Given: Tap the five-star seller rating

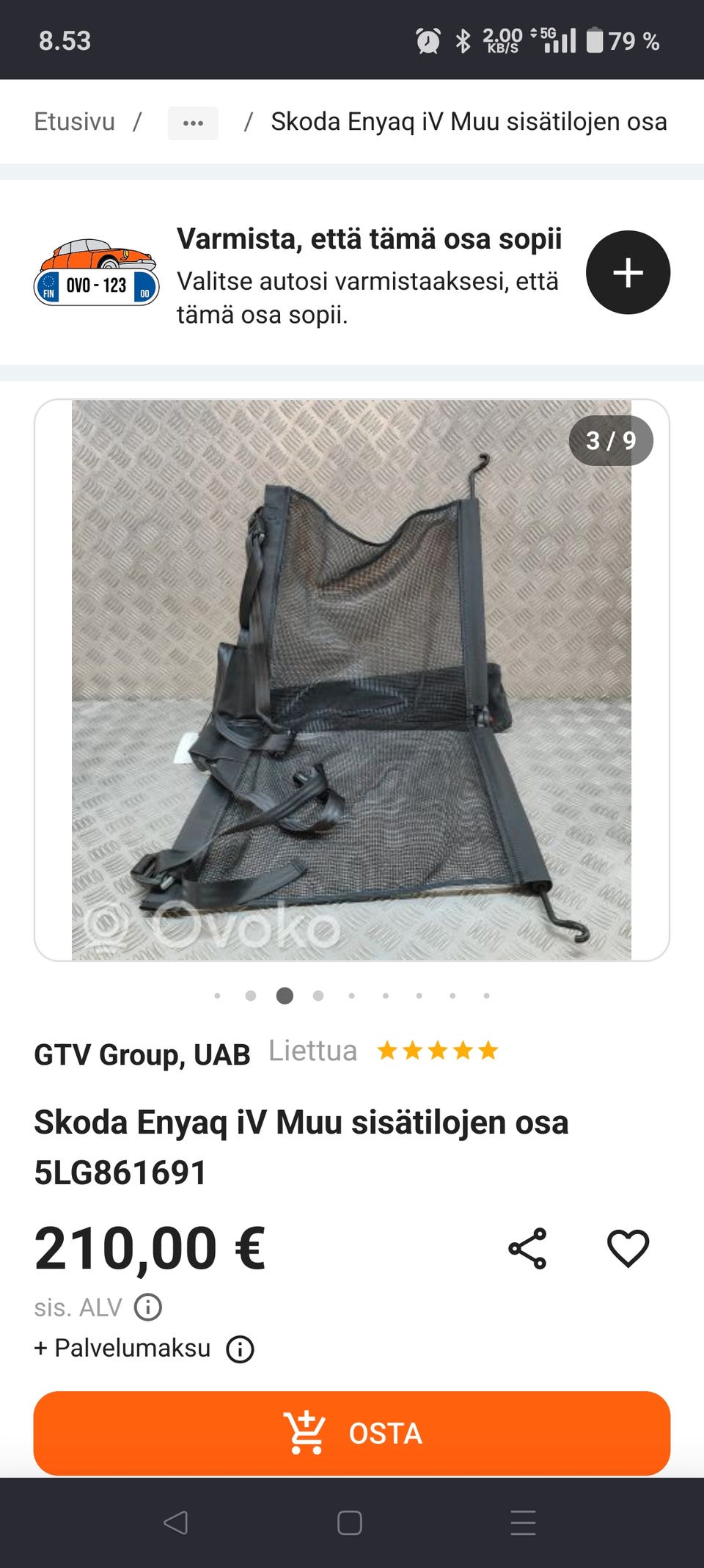Looking at the screenshot, I should 436,1051.
